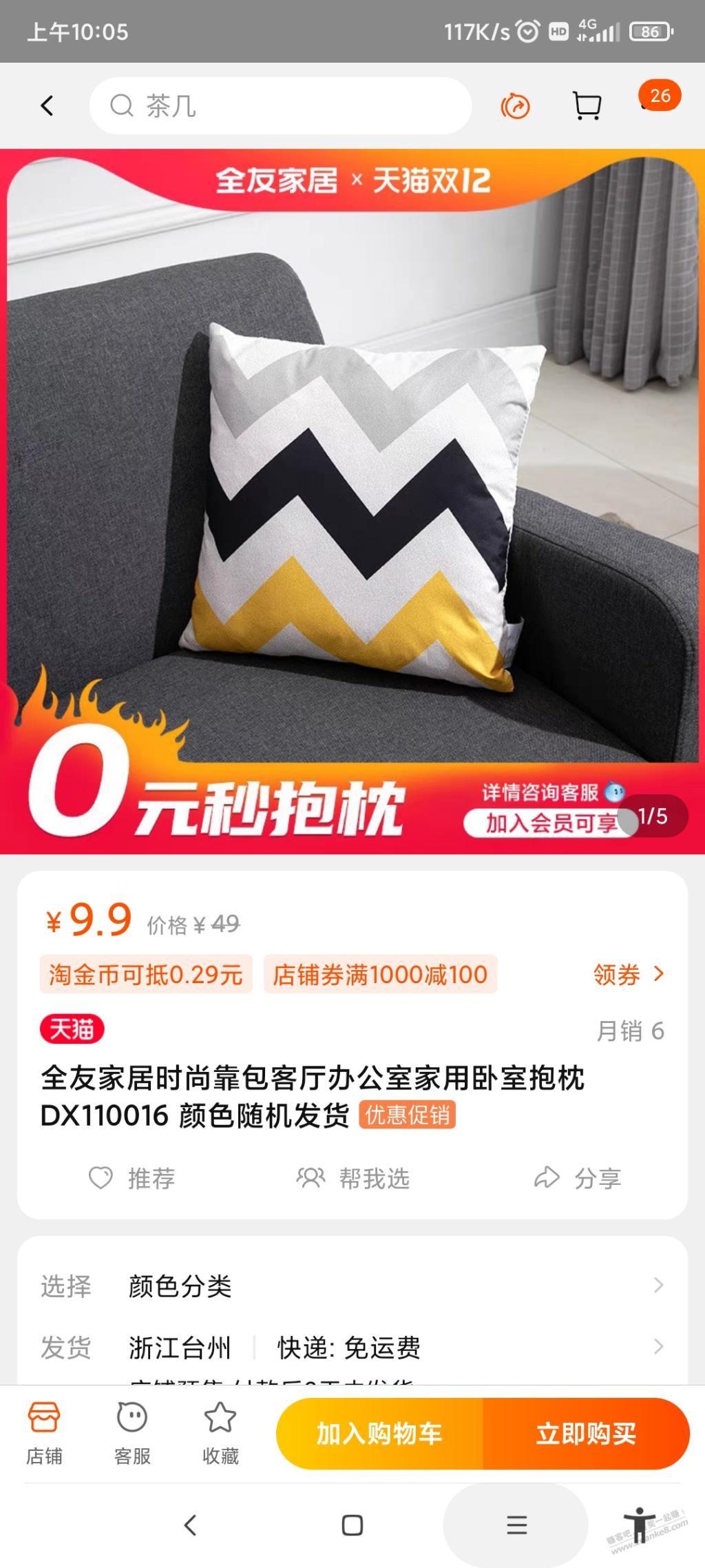Open the search box showing 茶几

tap(280, 106)
